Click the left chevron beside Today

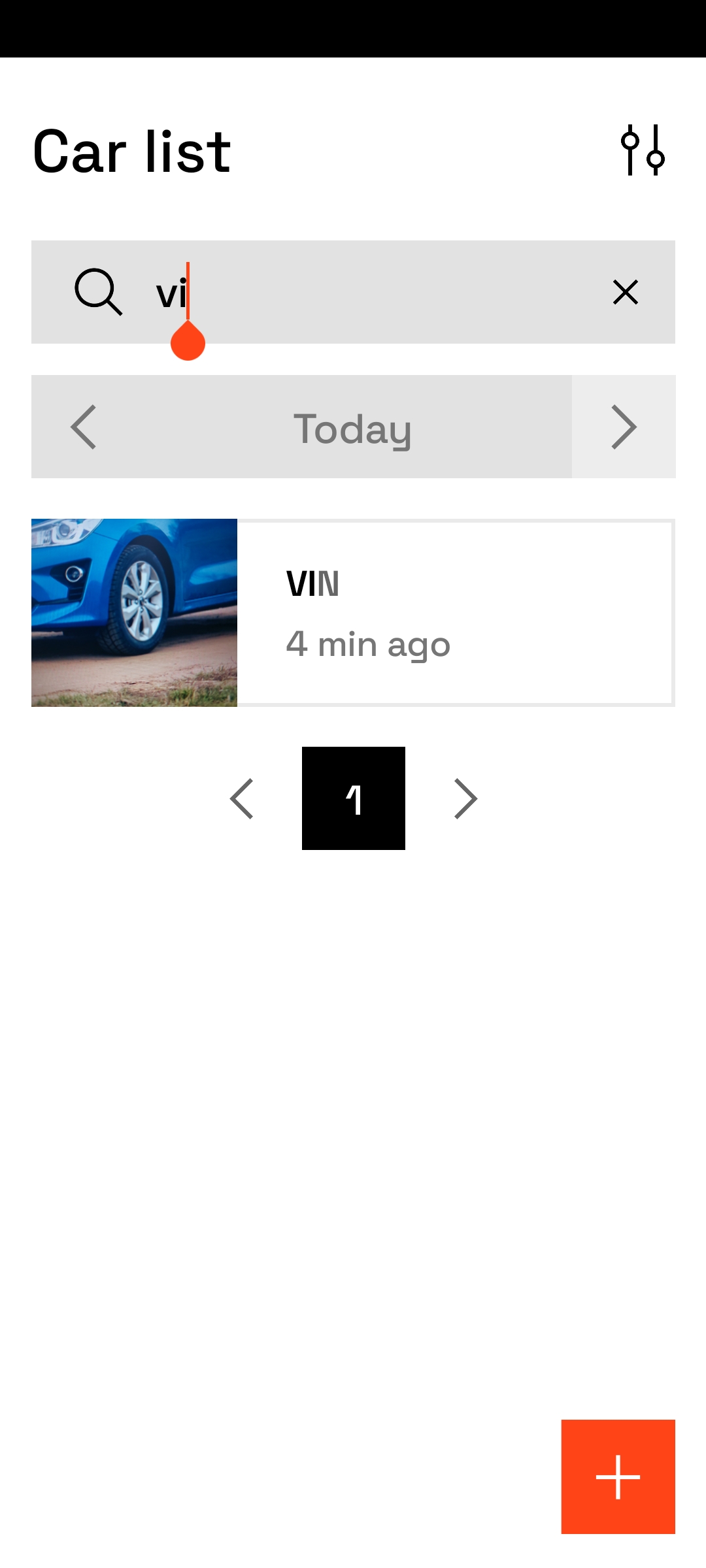pos(83,427)
